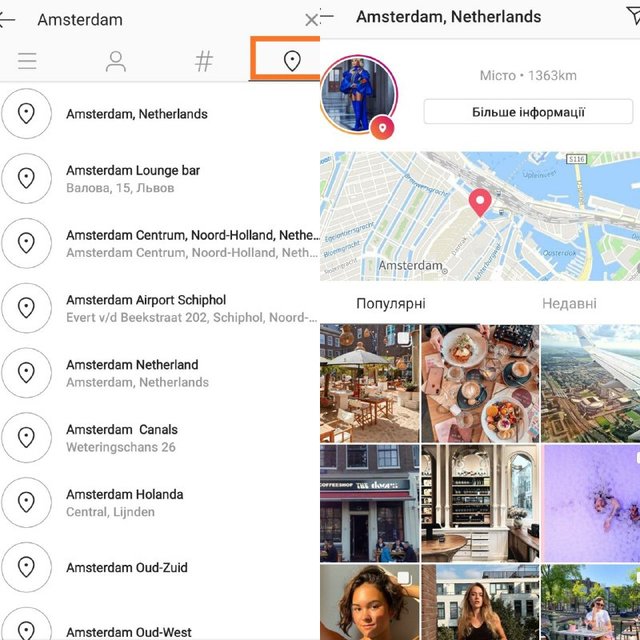
Task: Open Amsterdam, Netherlands location result
Action: coord(137,114)
